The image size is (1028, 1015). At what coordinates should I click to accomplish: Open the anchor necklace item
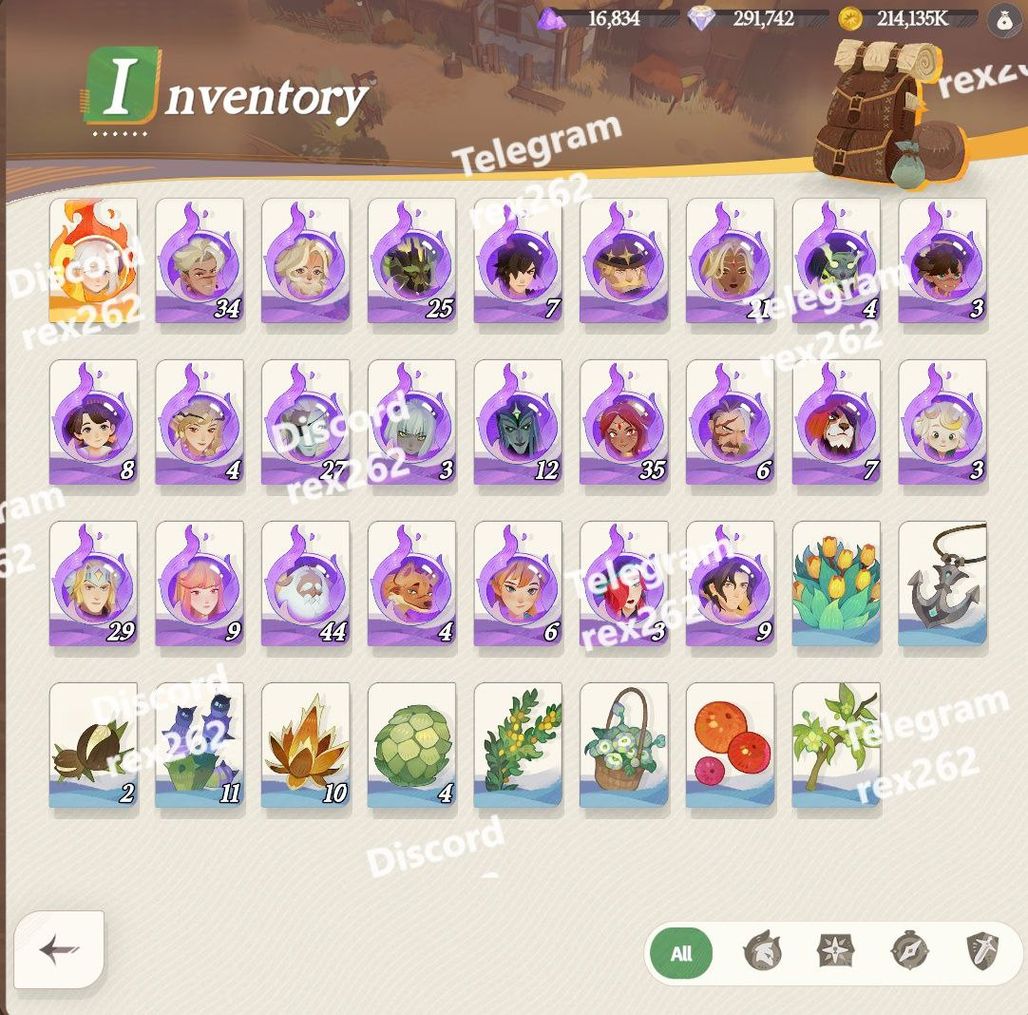click(x=941, y=583)
